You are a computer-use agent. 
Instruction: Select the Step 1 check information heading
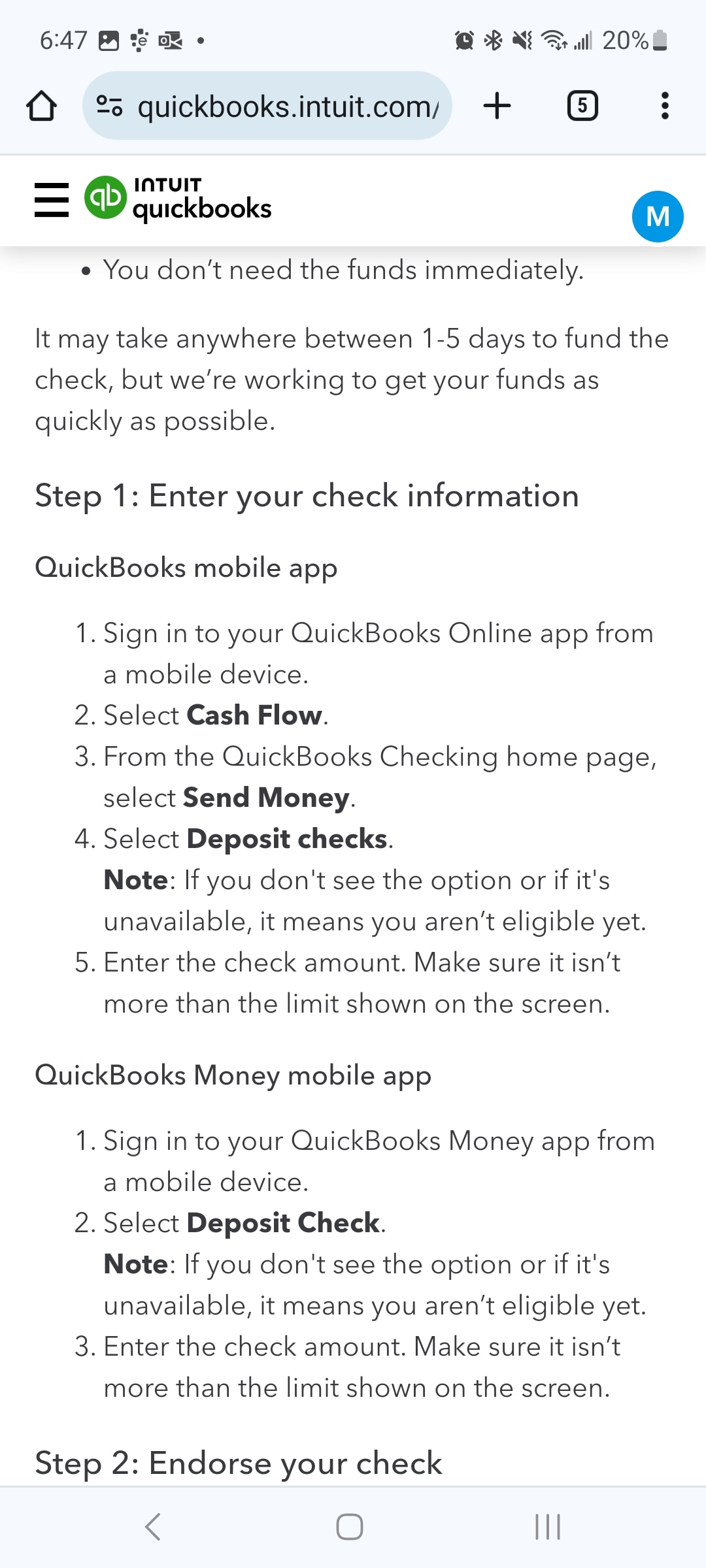click(x=307, y=496)
